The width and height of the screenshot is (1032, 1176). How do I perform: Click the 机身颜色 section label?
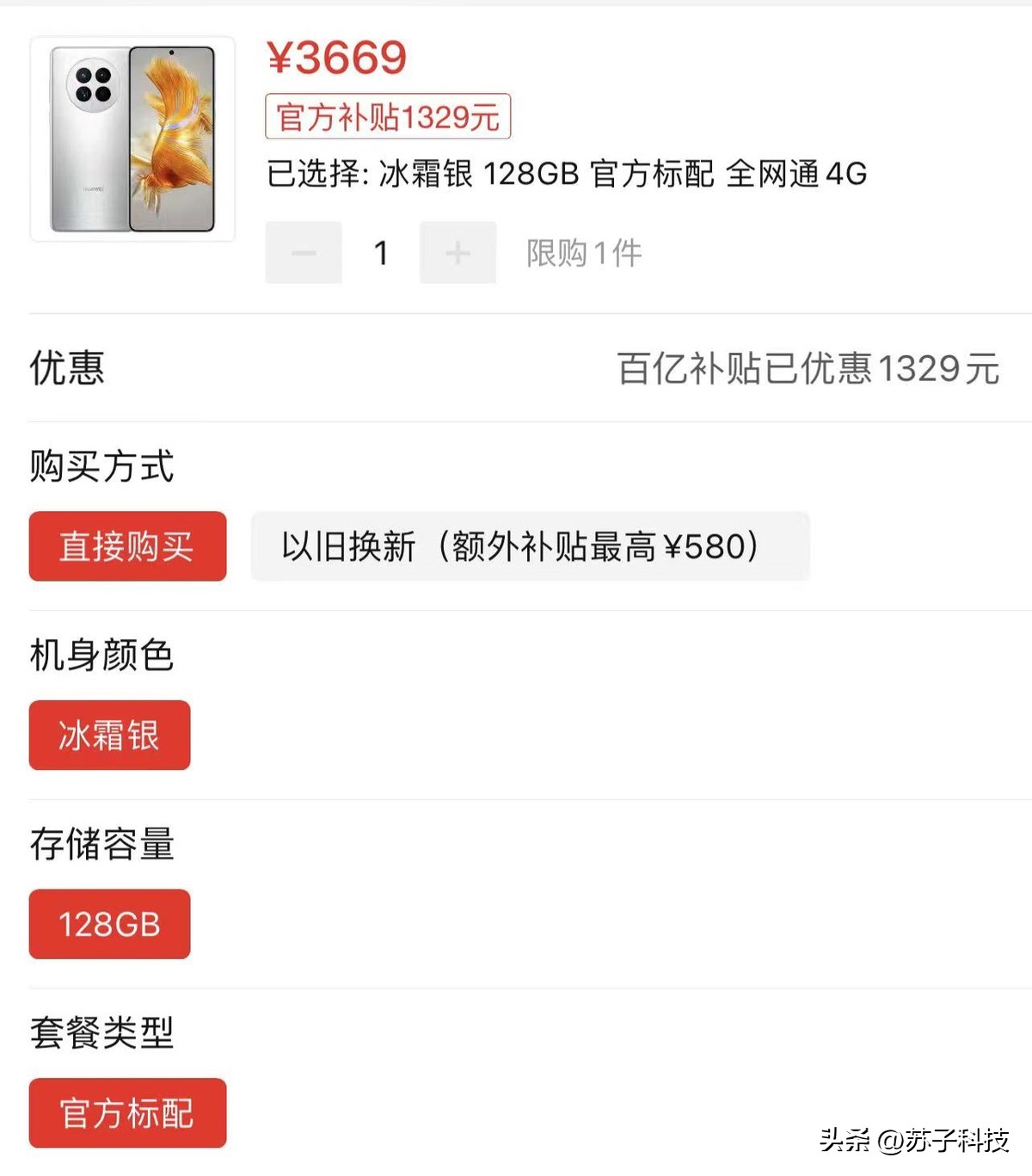click(x=101, y=654)
